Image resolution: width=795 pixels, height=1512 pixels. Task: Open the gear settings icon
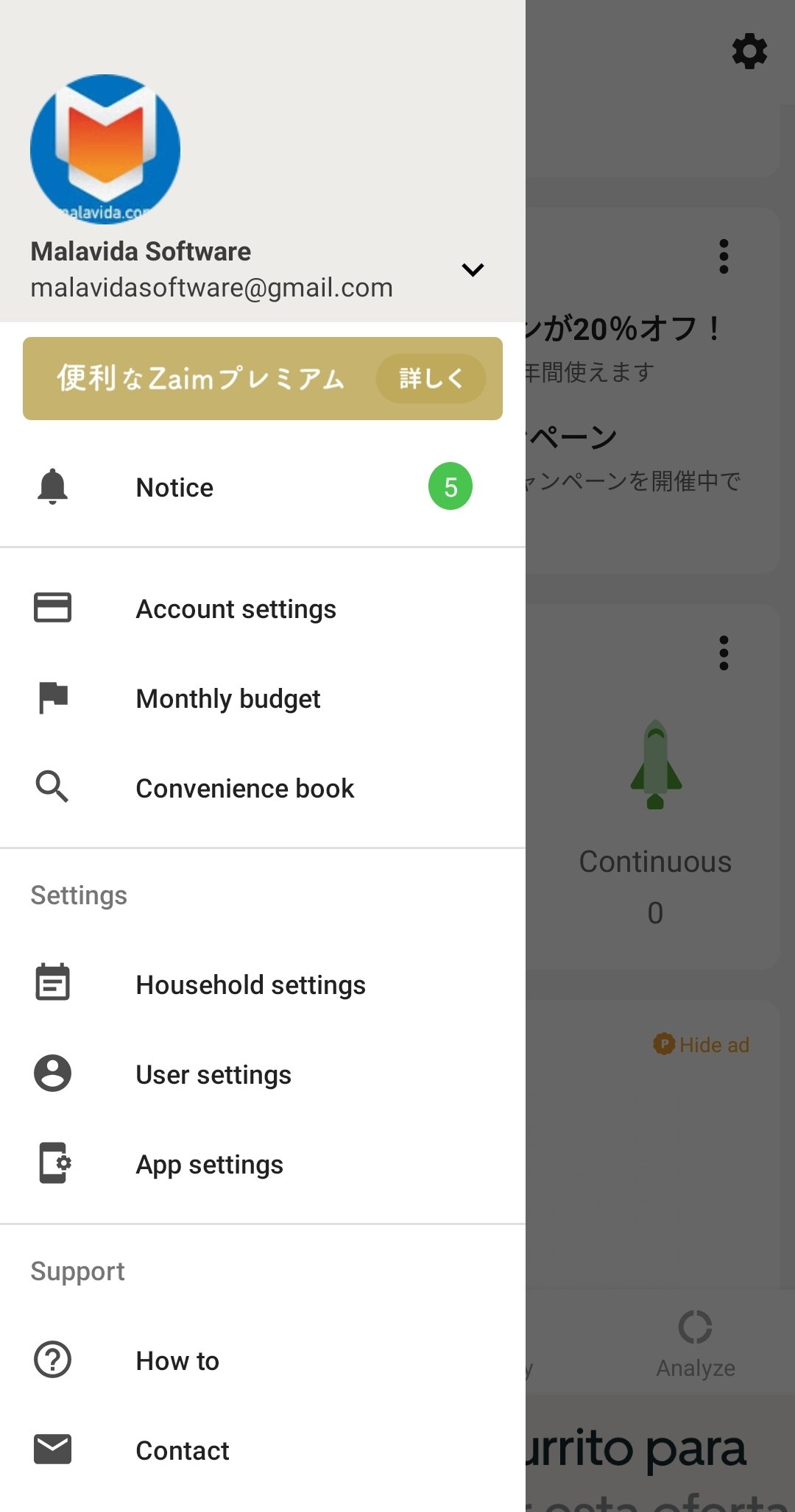point(749,52)
